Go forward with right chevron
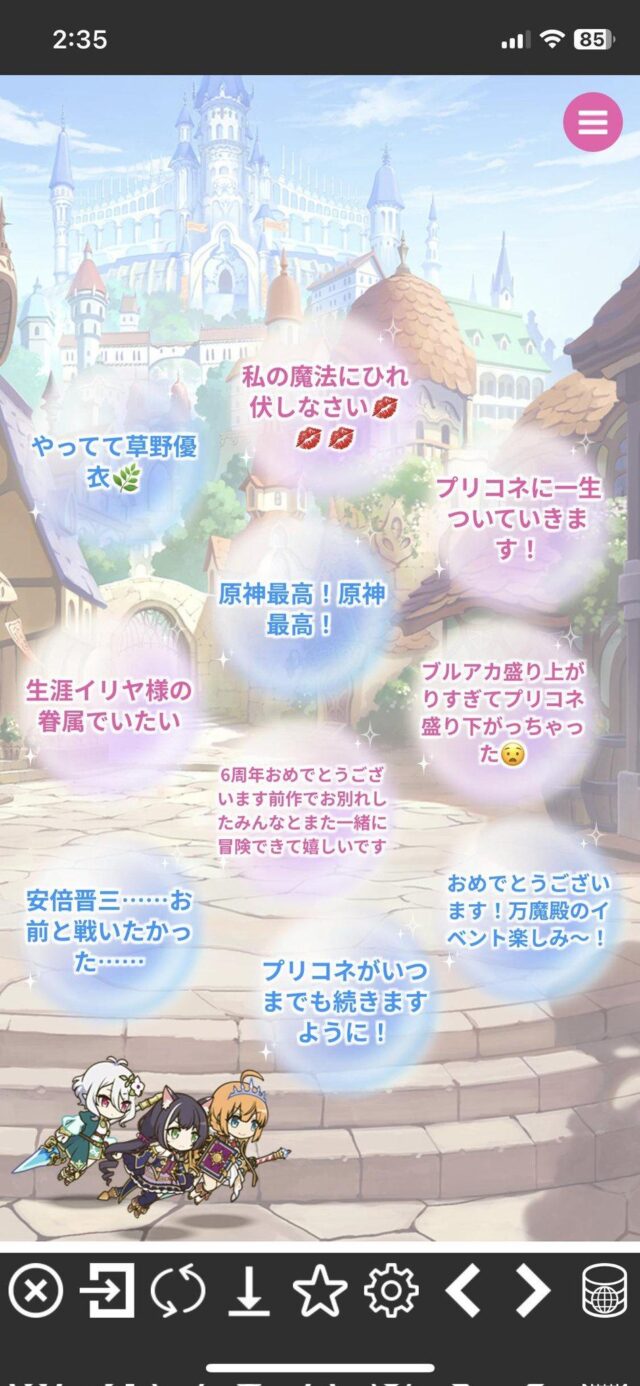This screenshot has height=1386, width=640. point(533,1291)
